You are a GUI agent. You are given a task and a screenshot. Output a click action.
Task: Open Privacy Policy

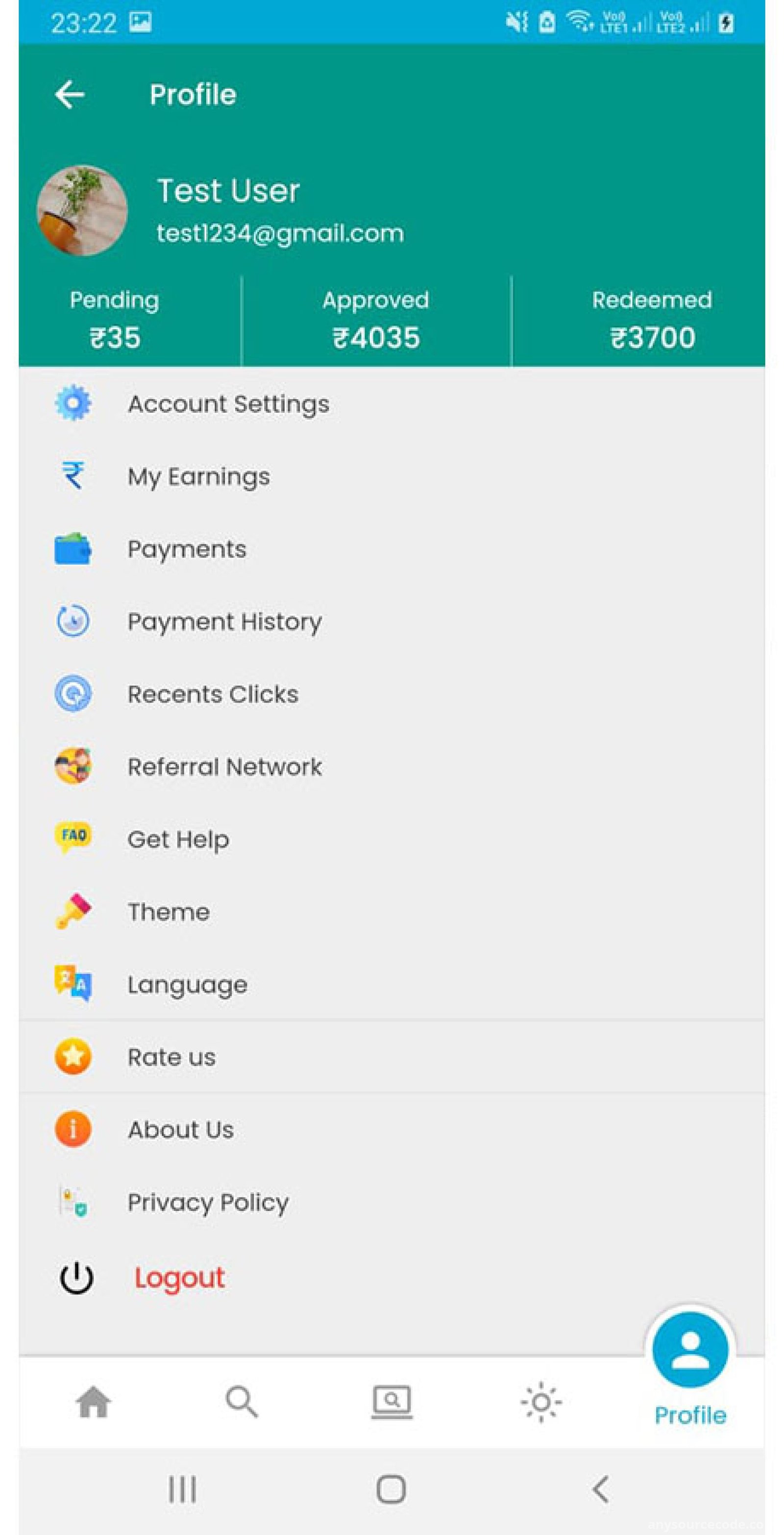(x=392, y=1203)
